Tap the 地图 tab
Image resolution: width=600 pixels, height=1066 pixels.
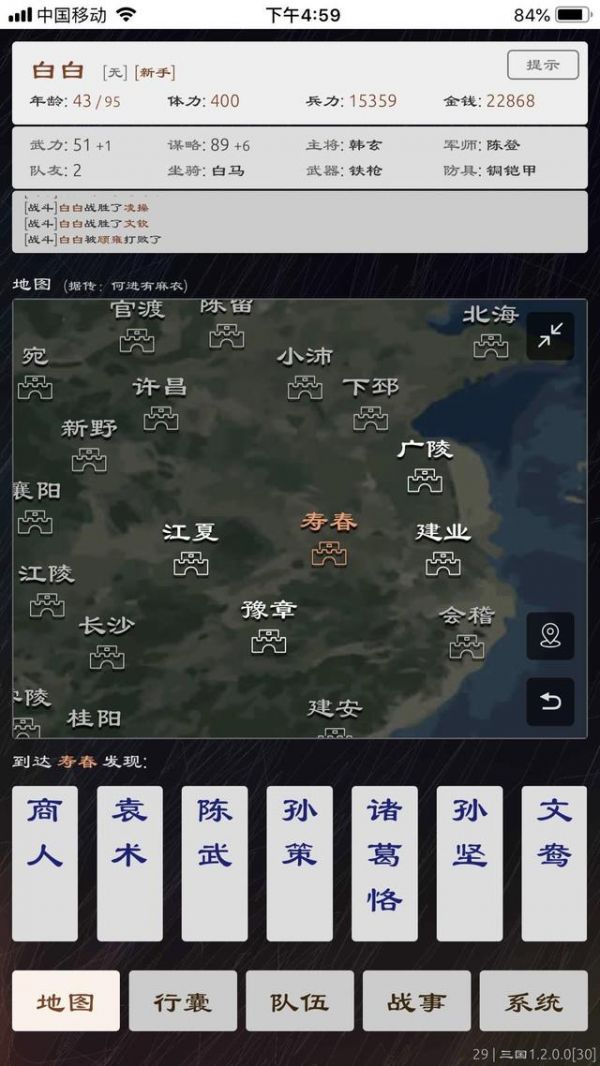(x=66, y=1001)
